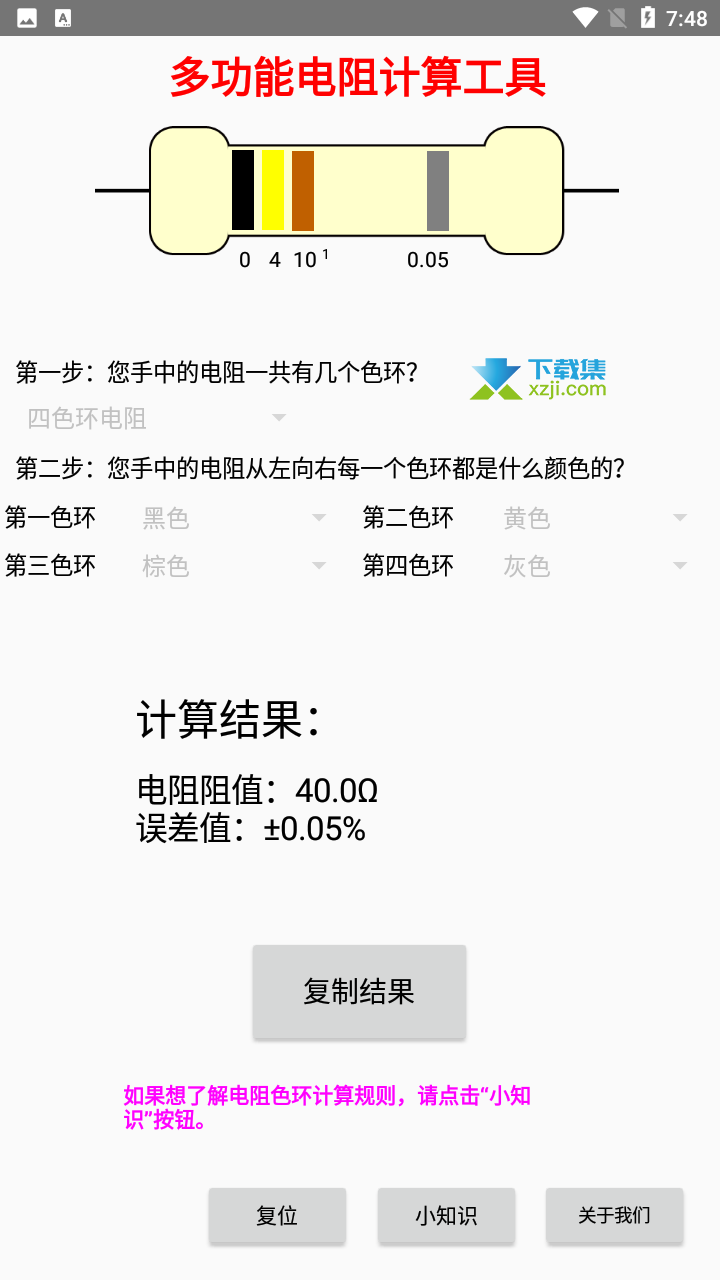Open the 第二色环 dropdown showing 黄色

pyautogui.click(x=594, y=518)
